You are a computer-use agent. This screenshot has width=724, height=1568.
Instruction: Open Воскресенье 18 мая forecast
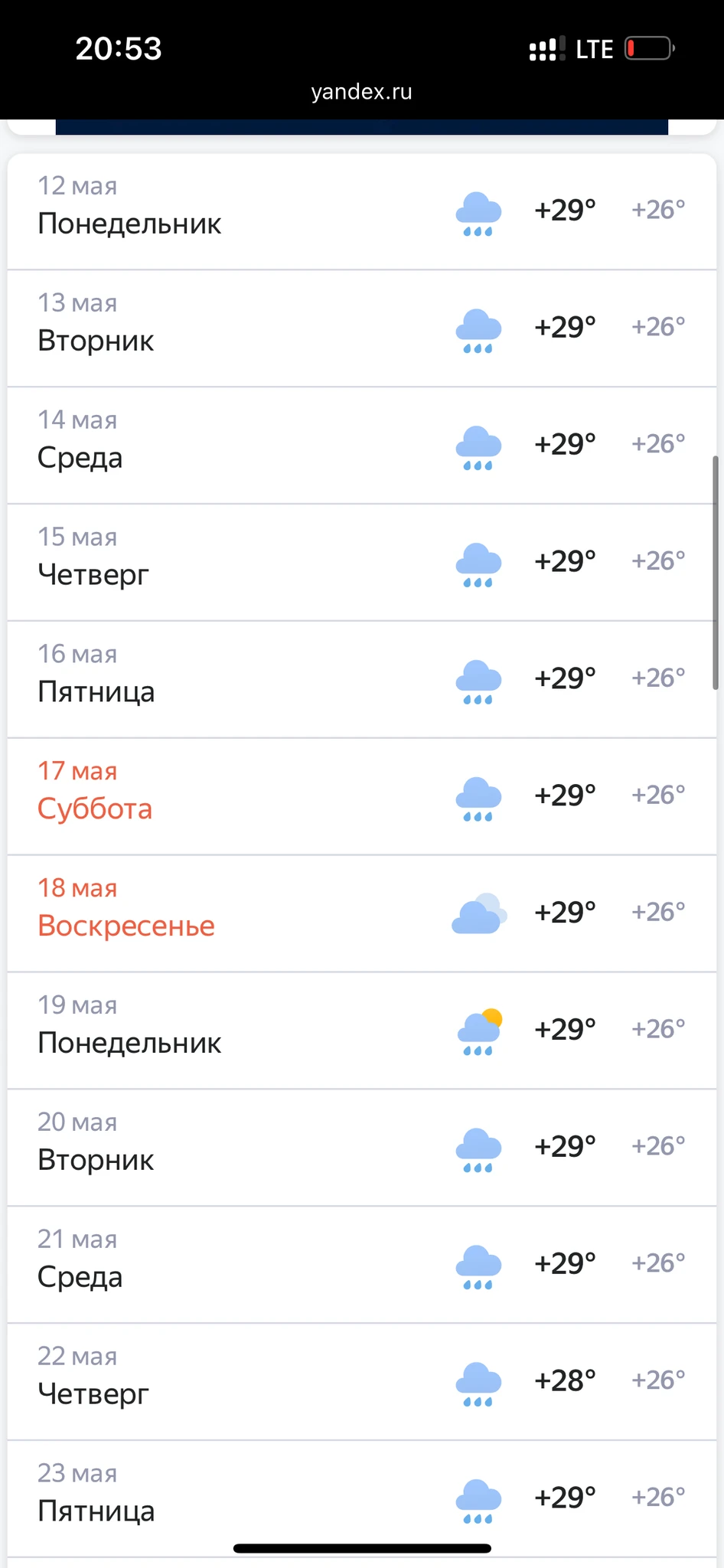click(361, 913)
